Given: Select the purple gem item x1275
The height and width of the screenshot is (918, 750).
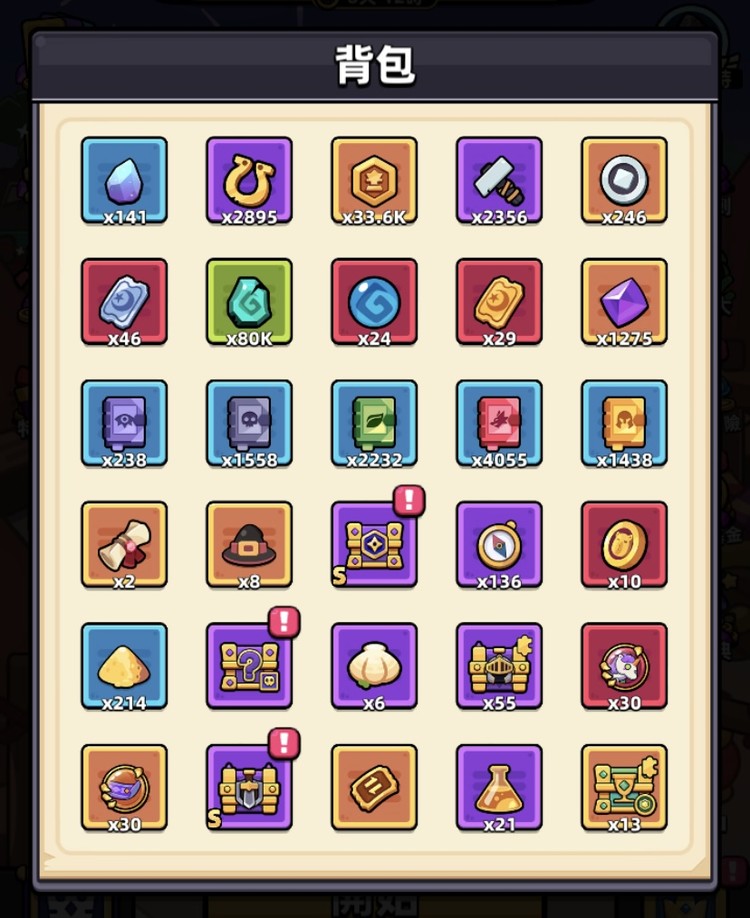Looking at the screenshot, I should tap(624, 301).
